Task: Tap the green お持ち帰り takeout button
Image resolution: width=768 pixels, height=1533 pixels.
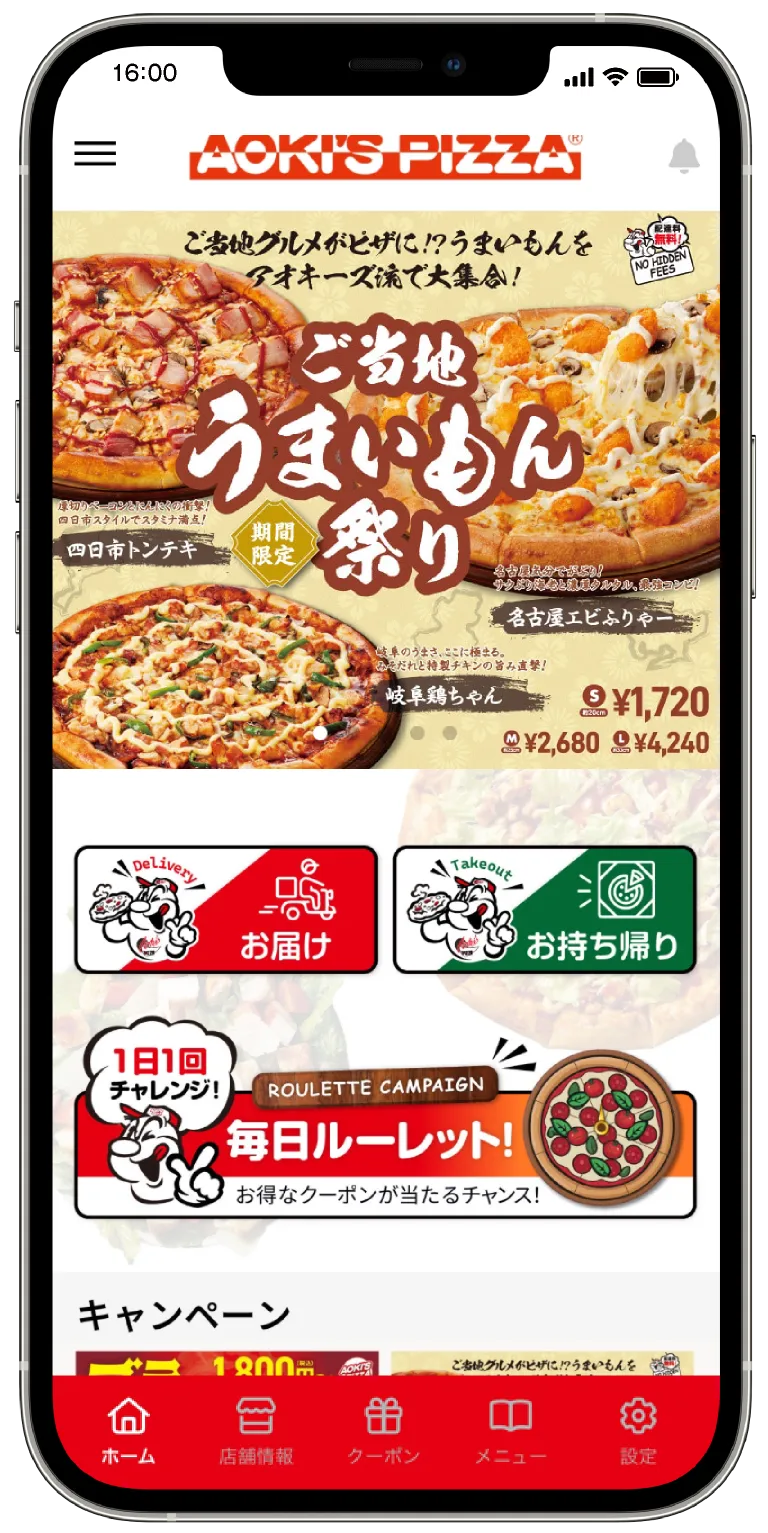Action: pos(543,910)
